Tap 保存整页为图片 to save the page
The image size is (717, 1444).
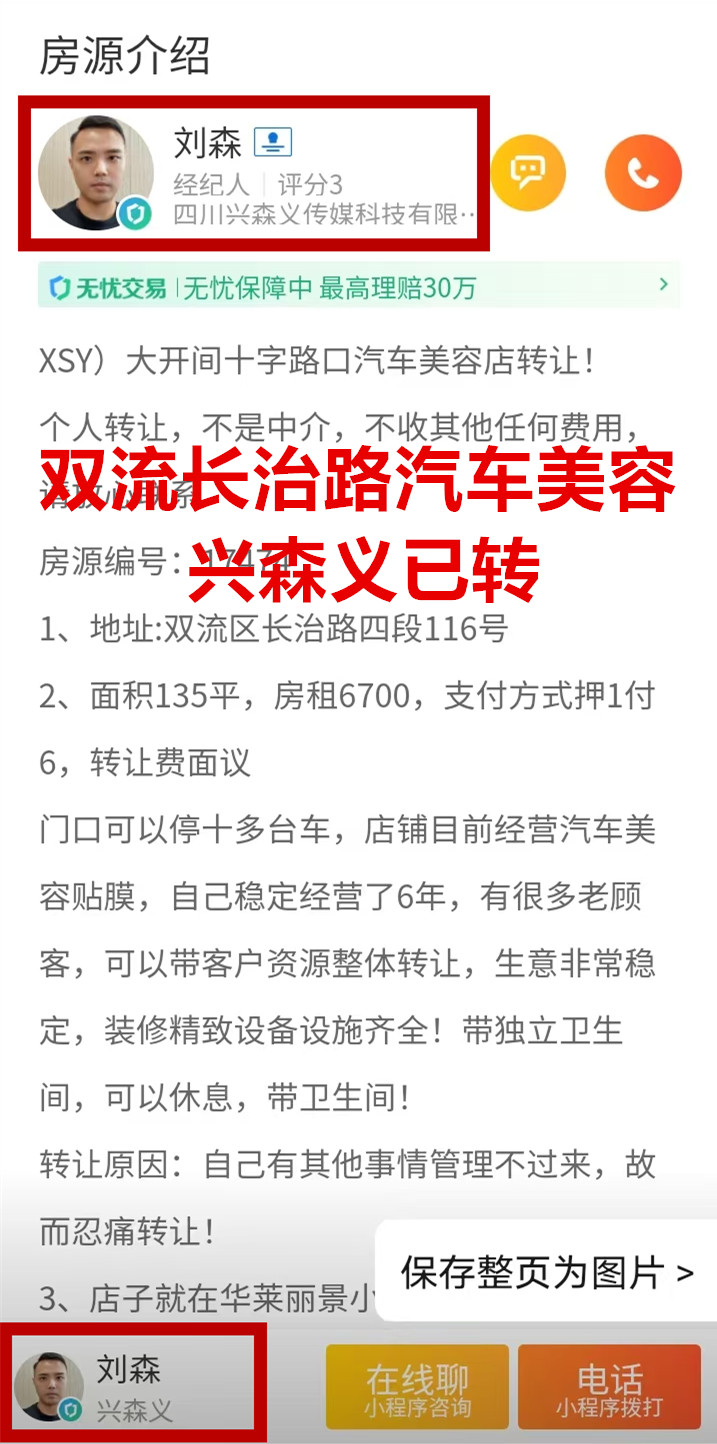click(x=546, y=1273)
